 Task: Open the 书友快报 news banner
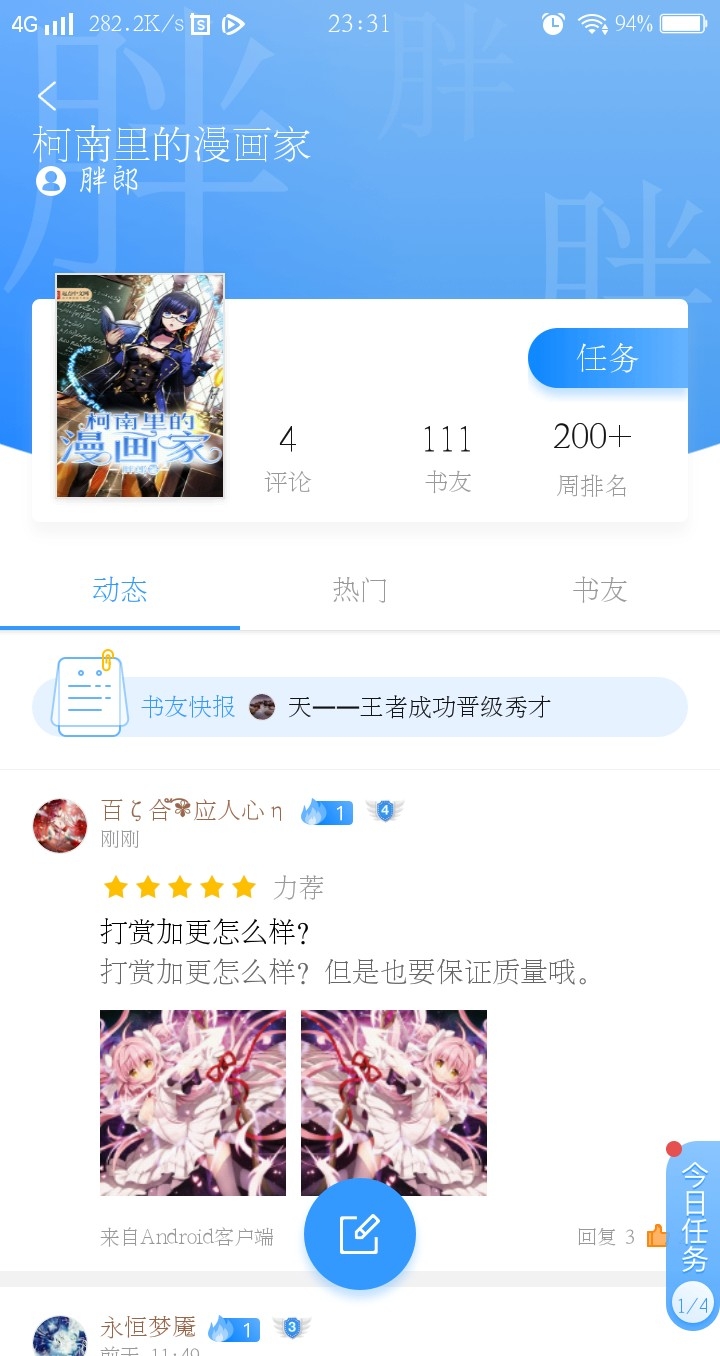(360, 707)
